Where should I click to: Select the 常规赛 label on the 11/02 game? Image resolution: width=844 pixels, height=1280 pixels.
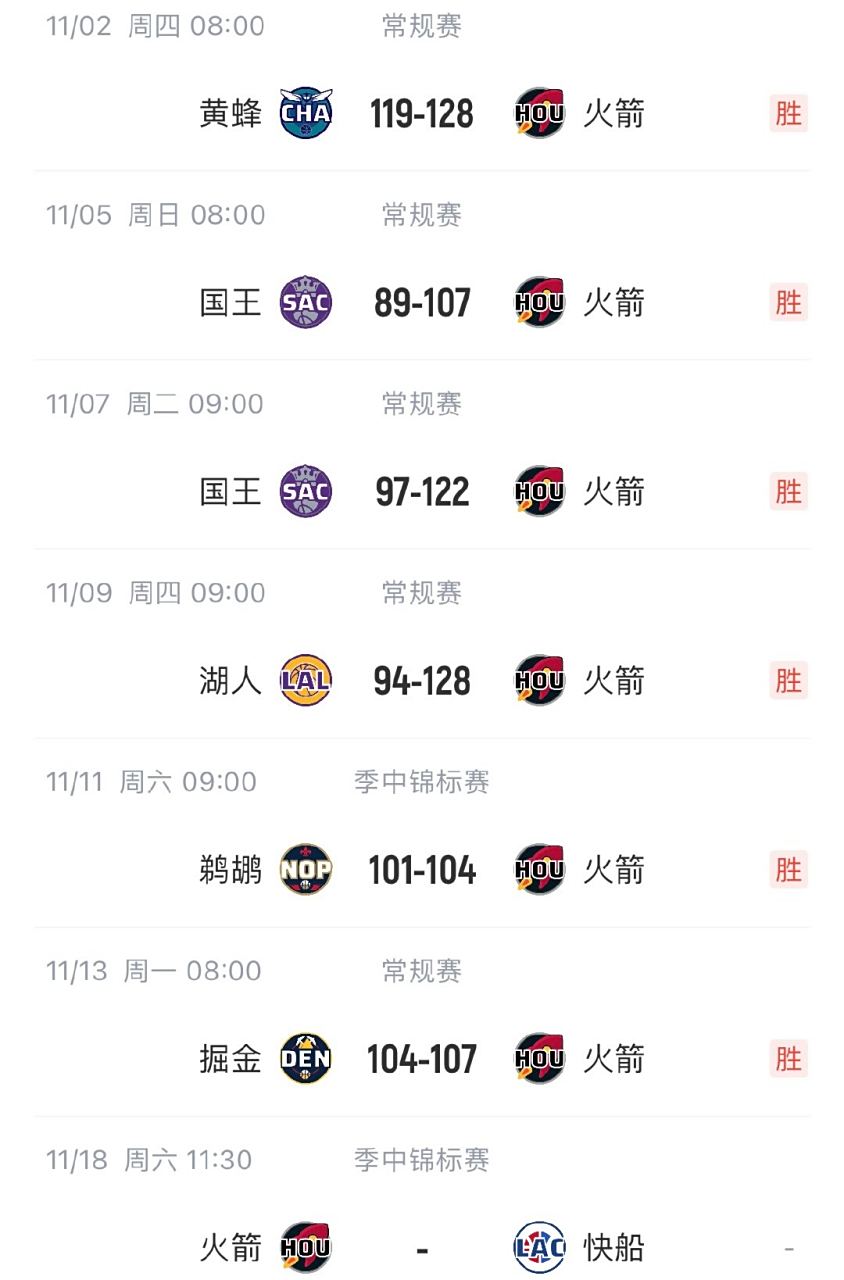[421, 27]
